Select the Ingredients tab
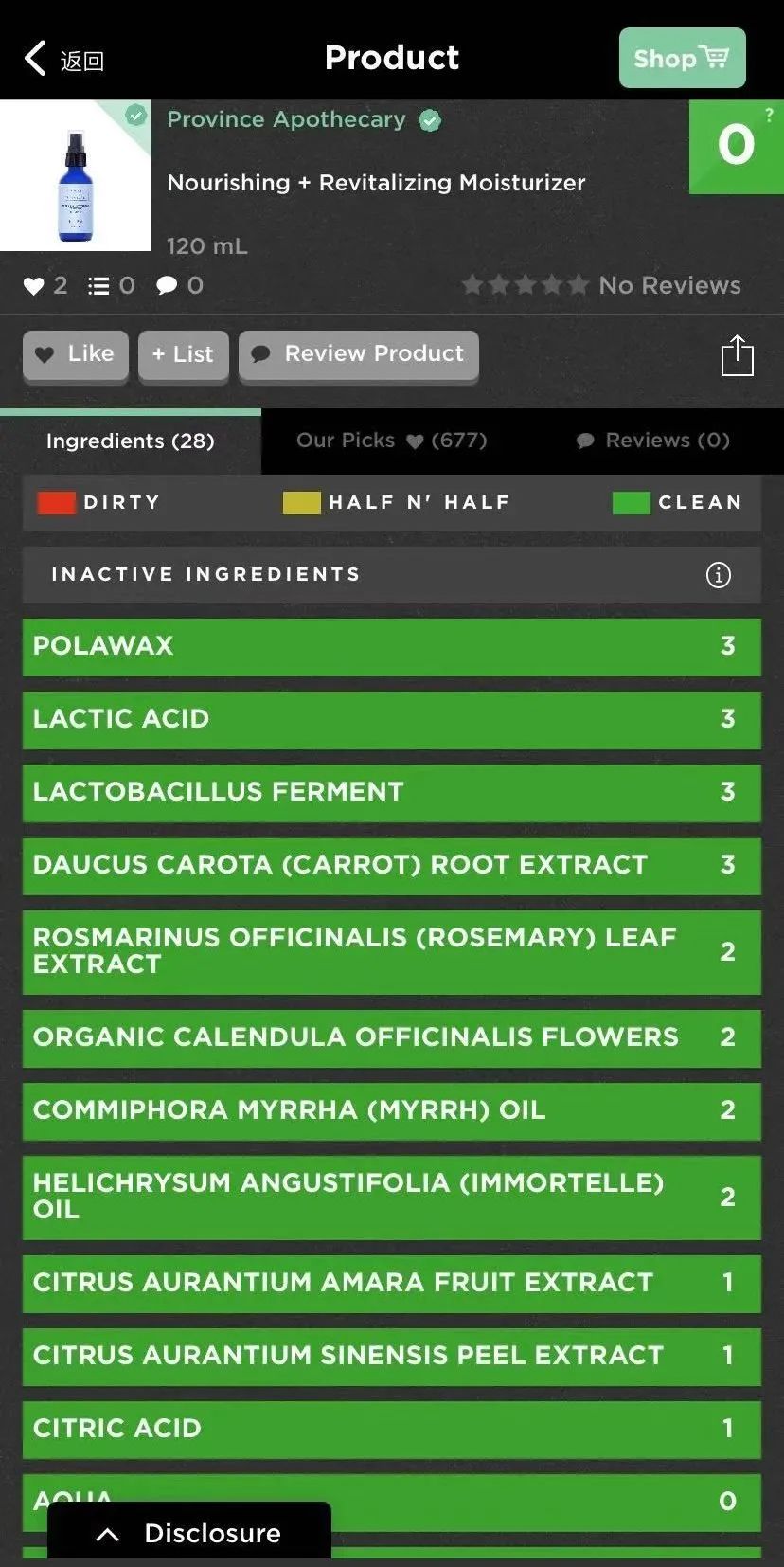The width and height of the screenshot is (784, 1567). click(131, 441)
